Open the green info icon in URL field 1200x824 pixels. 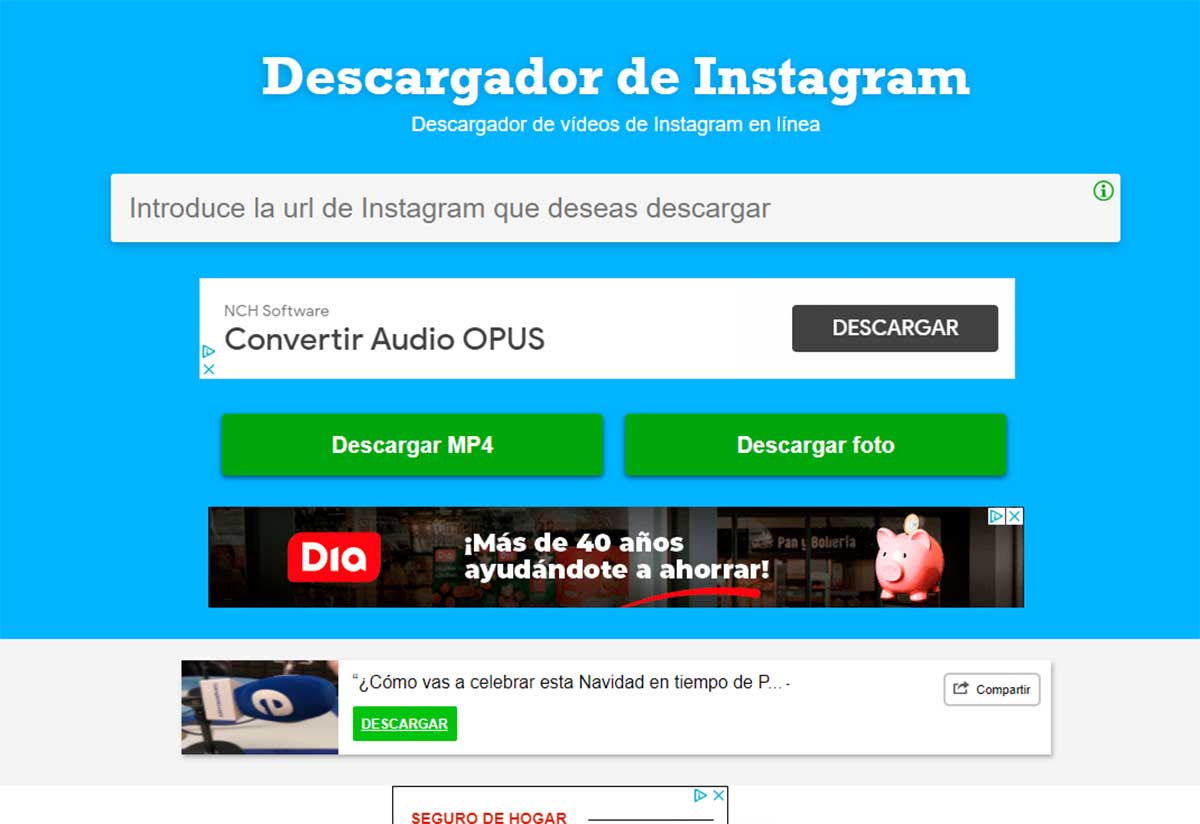coord(1103,190)
